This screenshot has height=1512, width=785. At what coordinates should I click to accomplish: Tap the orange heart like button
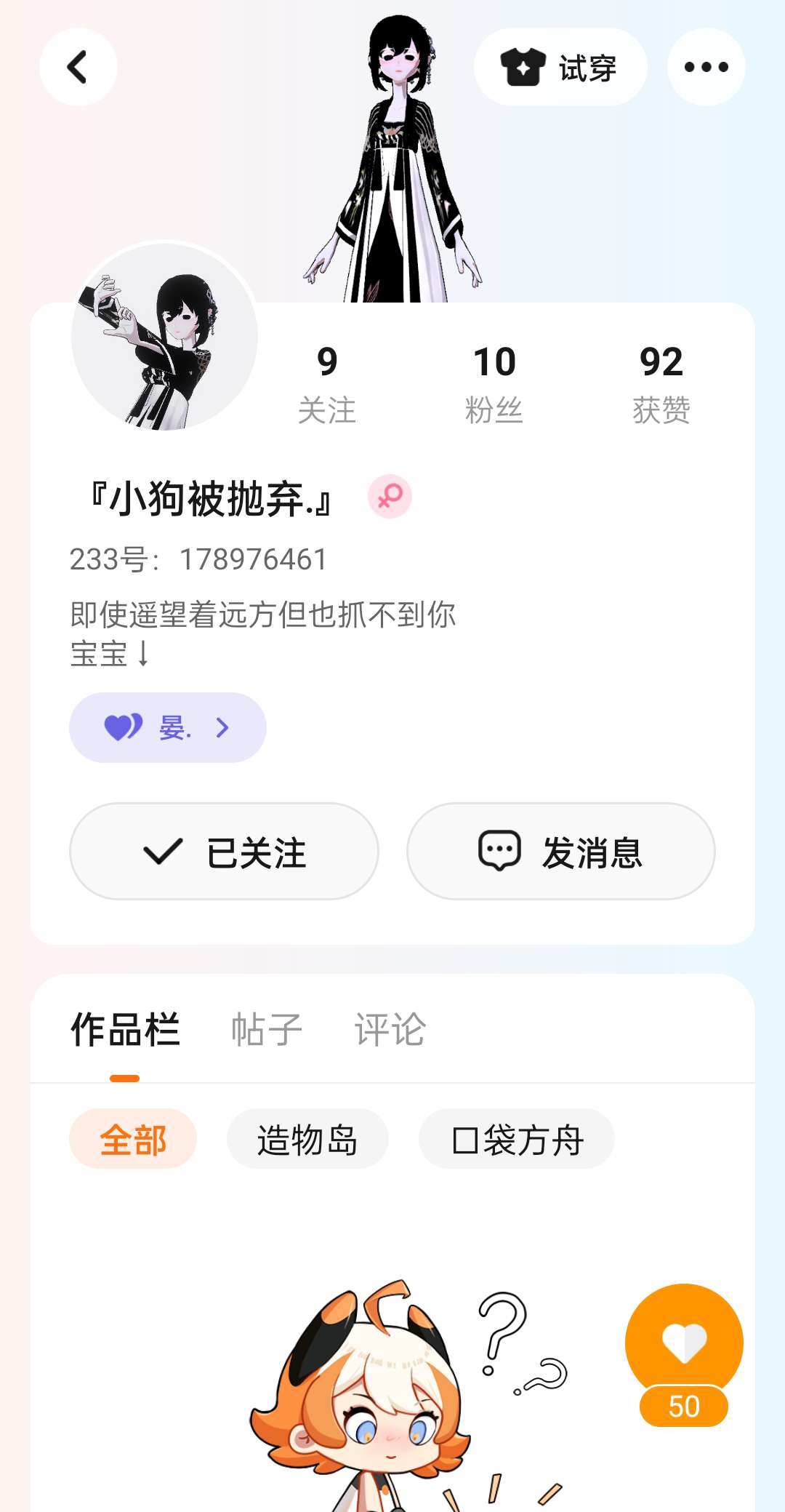684,1342
